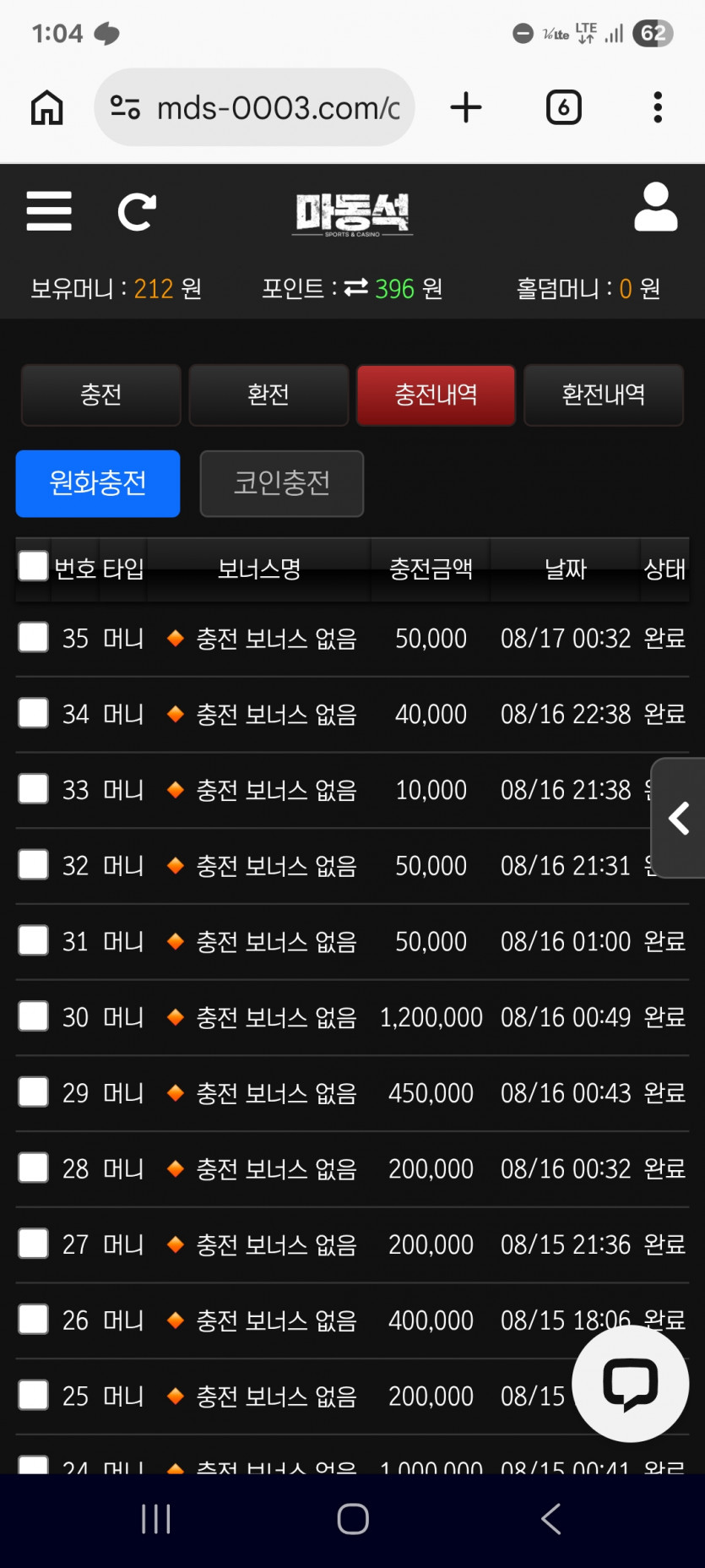
Task: Tick the checkbox for row 35
Action: pos(34,637)
